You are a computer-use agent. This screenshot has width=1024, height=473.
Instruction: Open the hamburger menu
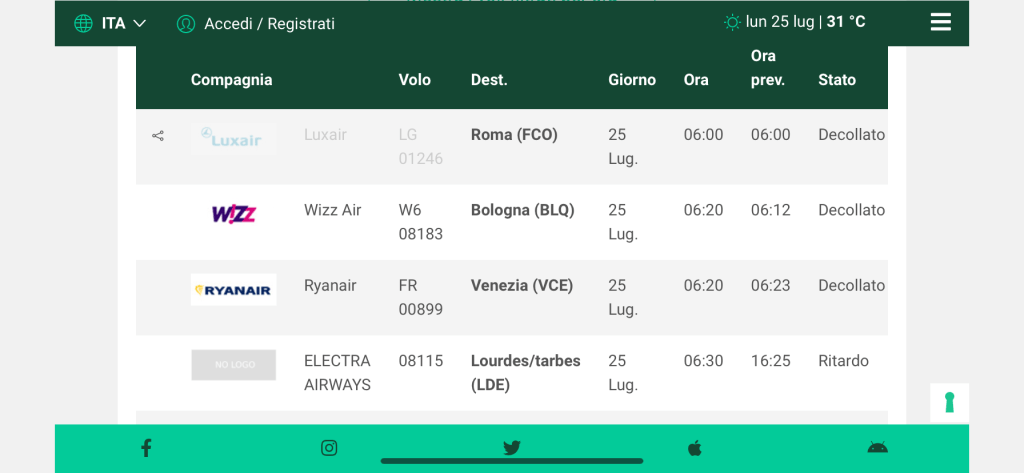[940, 22]
